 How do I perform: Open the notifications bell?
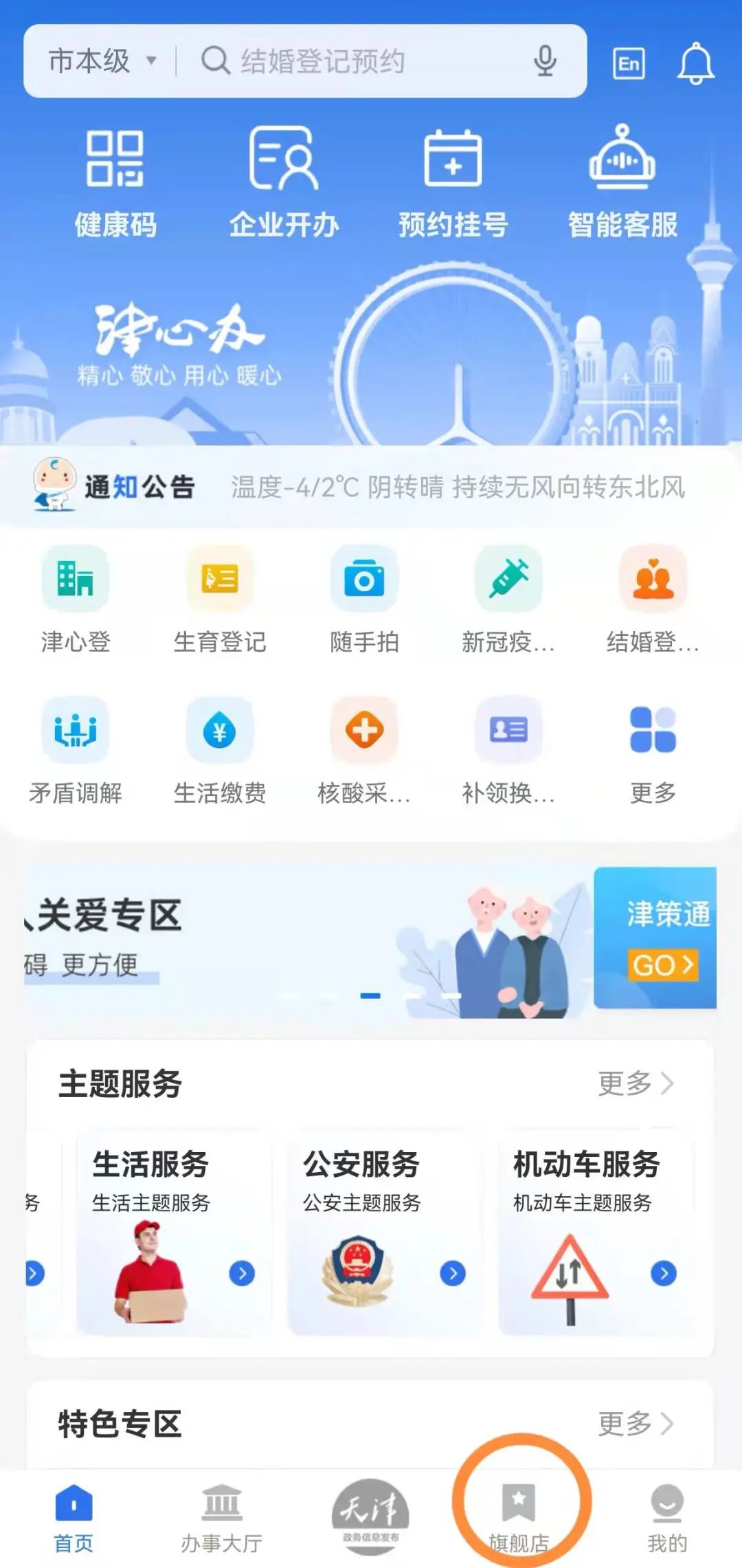tap(695, 64)
